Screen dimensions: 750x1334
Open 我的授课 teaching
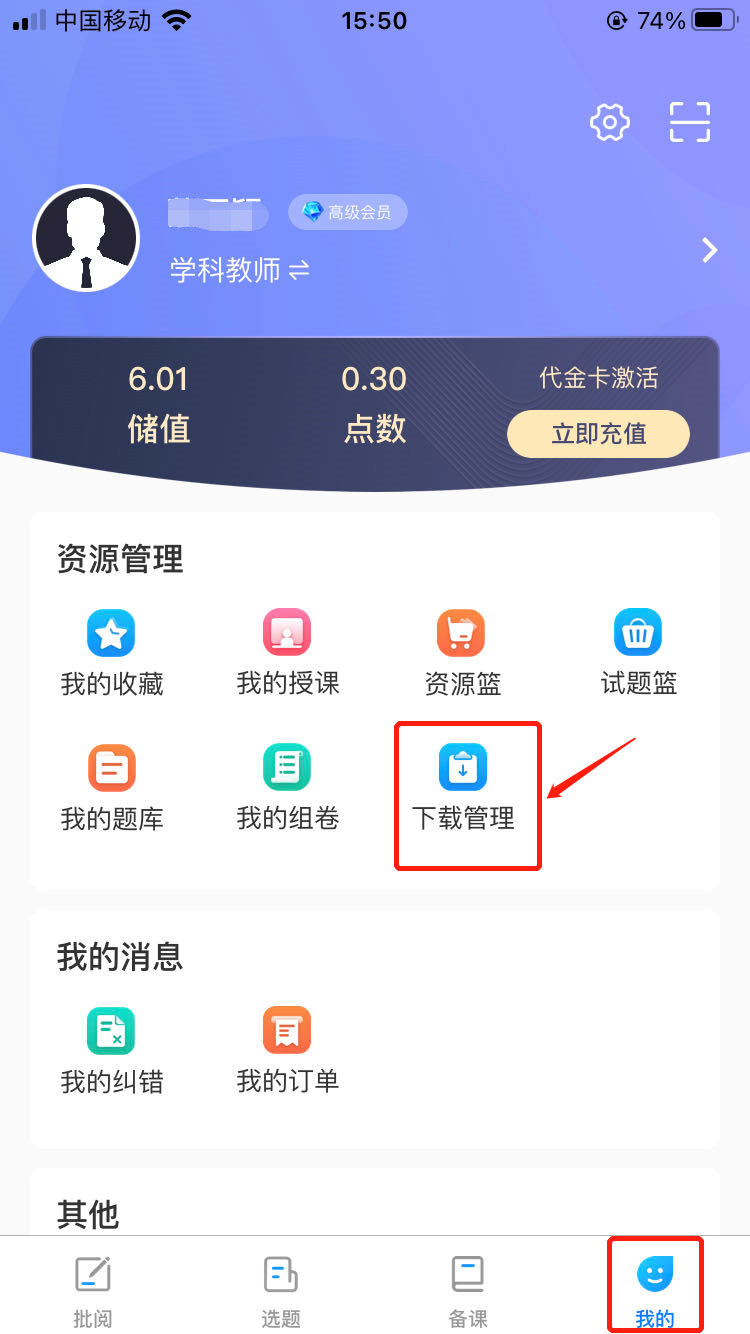287,652
